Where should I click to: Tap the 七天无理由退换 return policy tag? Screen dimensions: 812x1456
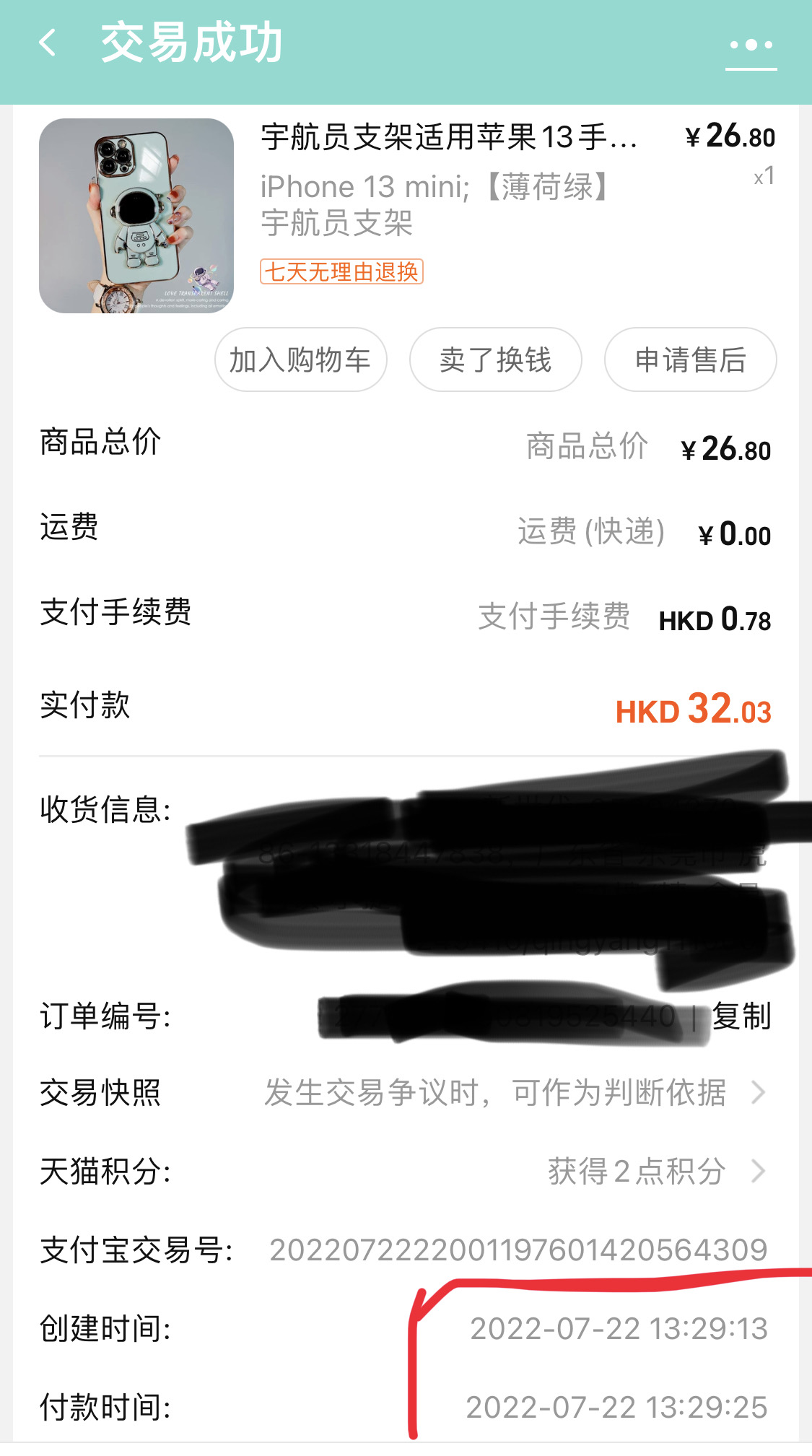[341, 274]
